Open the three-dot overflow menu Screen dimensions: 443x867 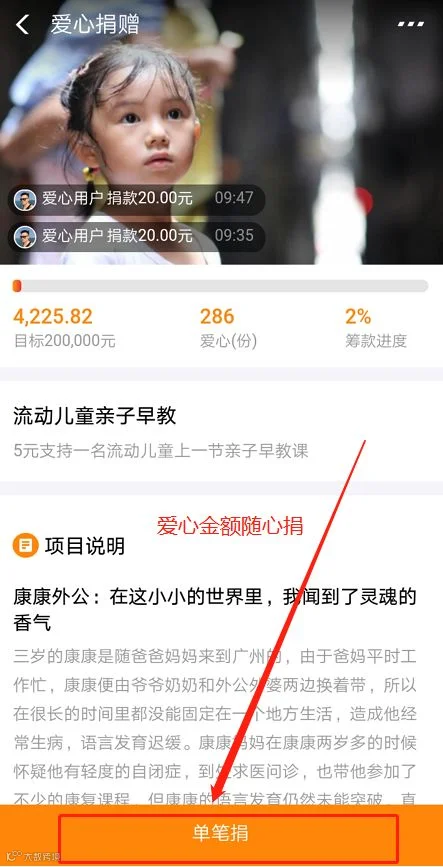point(411,24)
